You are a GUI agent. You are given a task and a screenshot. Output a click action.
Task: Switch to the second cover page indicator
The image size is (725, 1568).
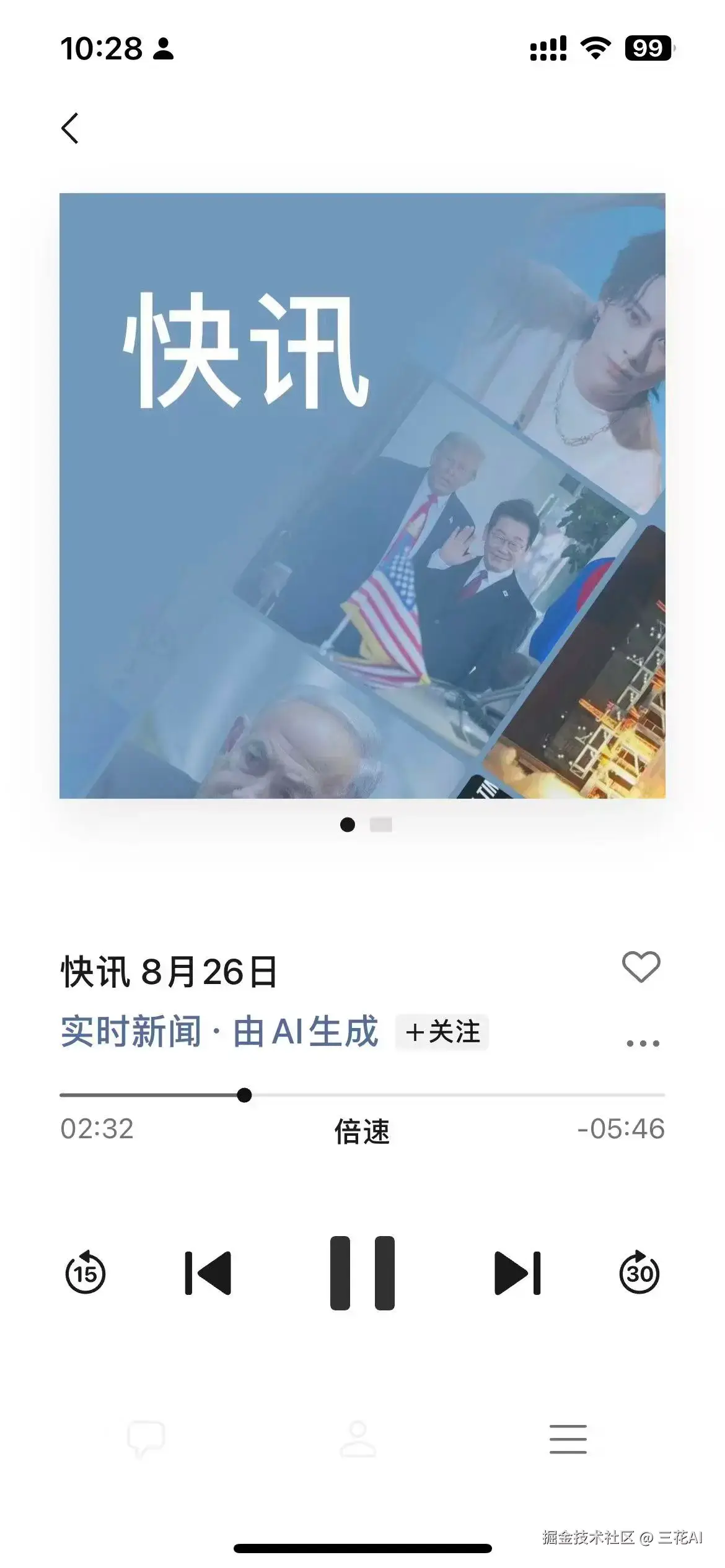tap(380, 825)
